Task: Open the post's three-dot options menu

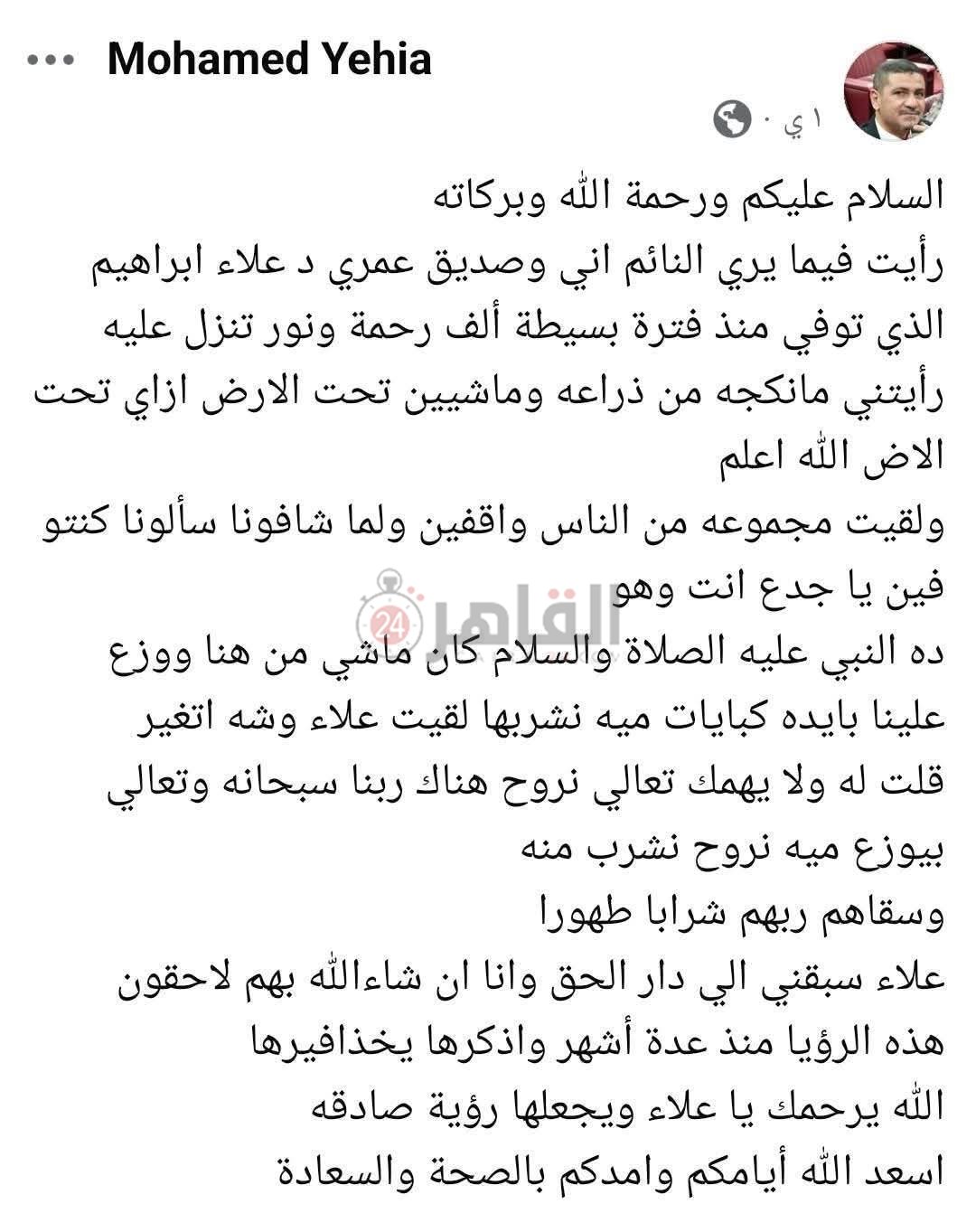Action: (50, 61)
